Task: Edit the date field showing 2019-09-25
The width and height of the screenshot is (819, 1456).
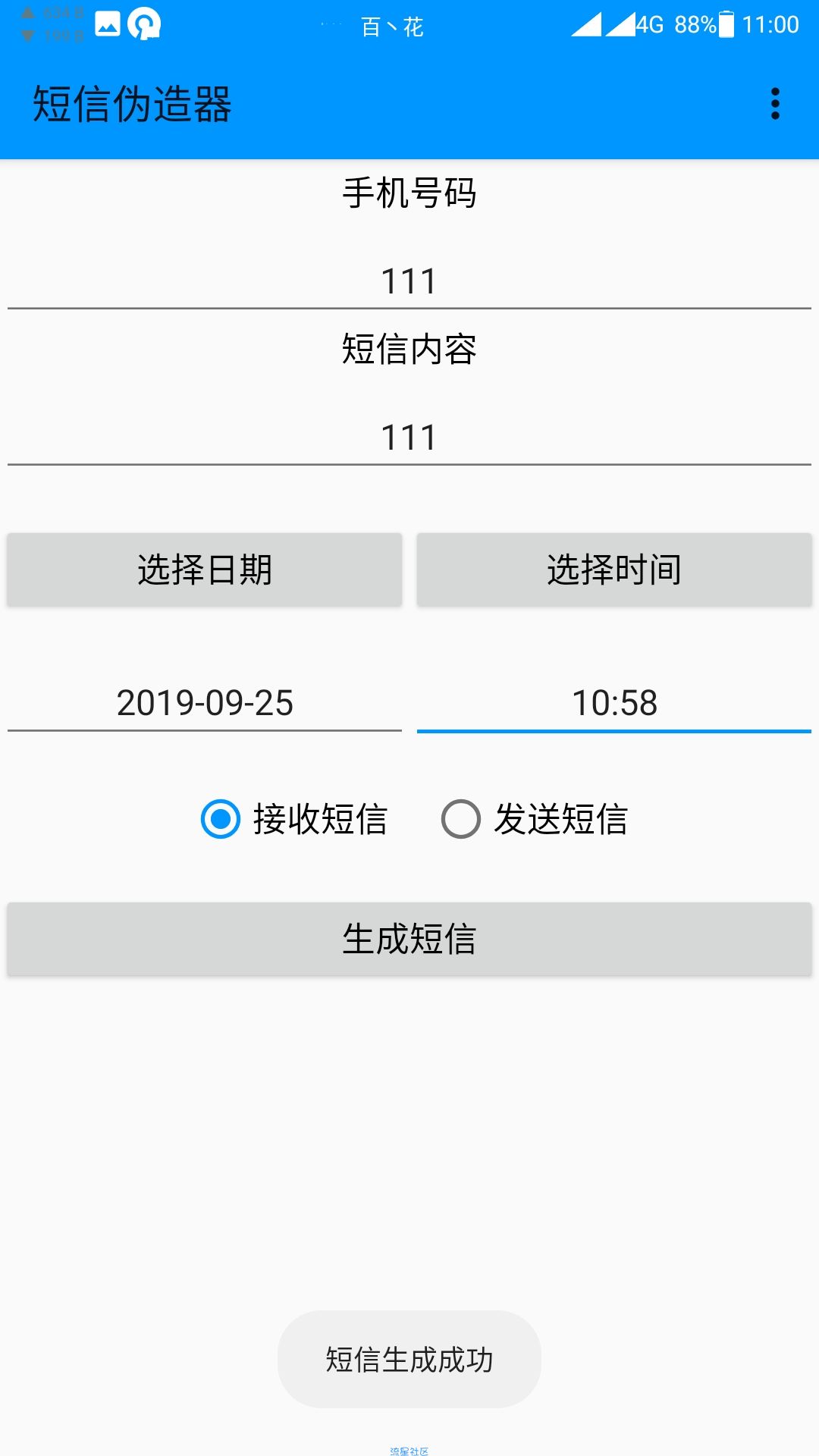Action: (x=205, y=703)
